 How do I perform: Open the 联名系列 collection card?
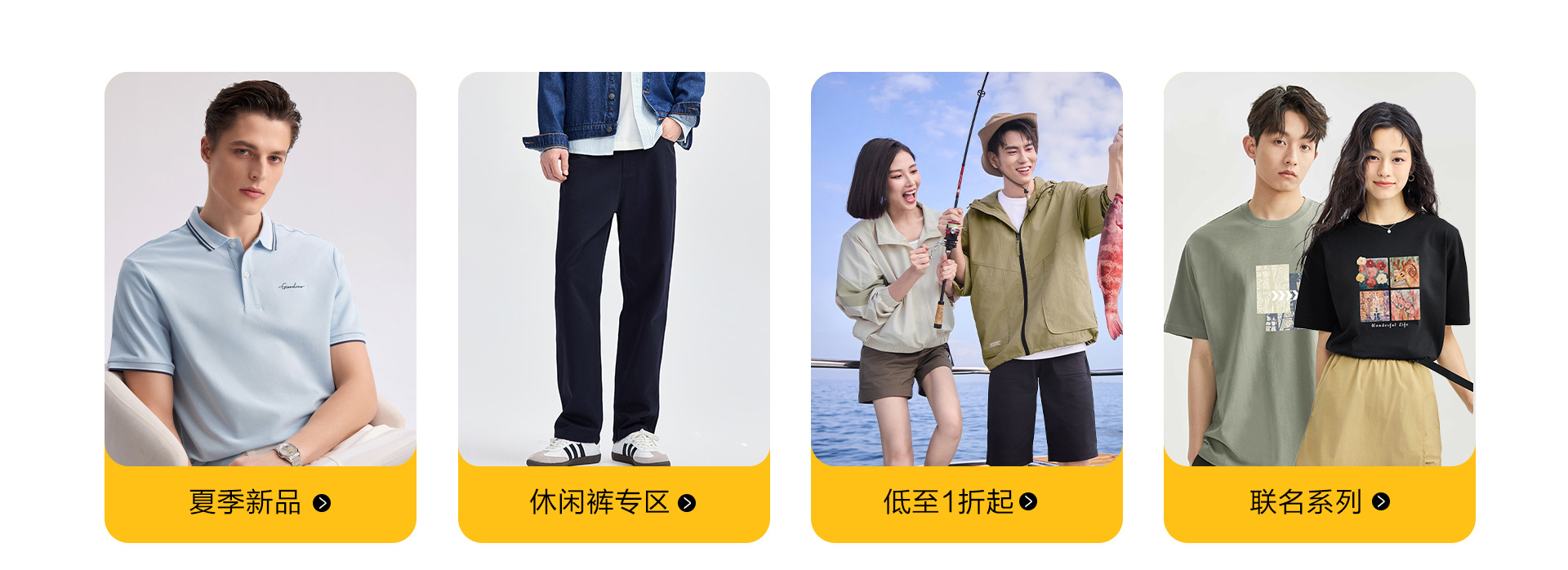click(x=1318, y=502)
